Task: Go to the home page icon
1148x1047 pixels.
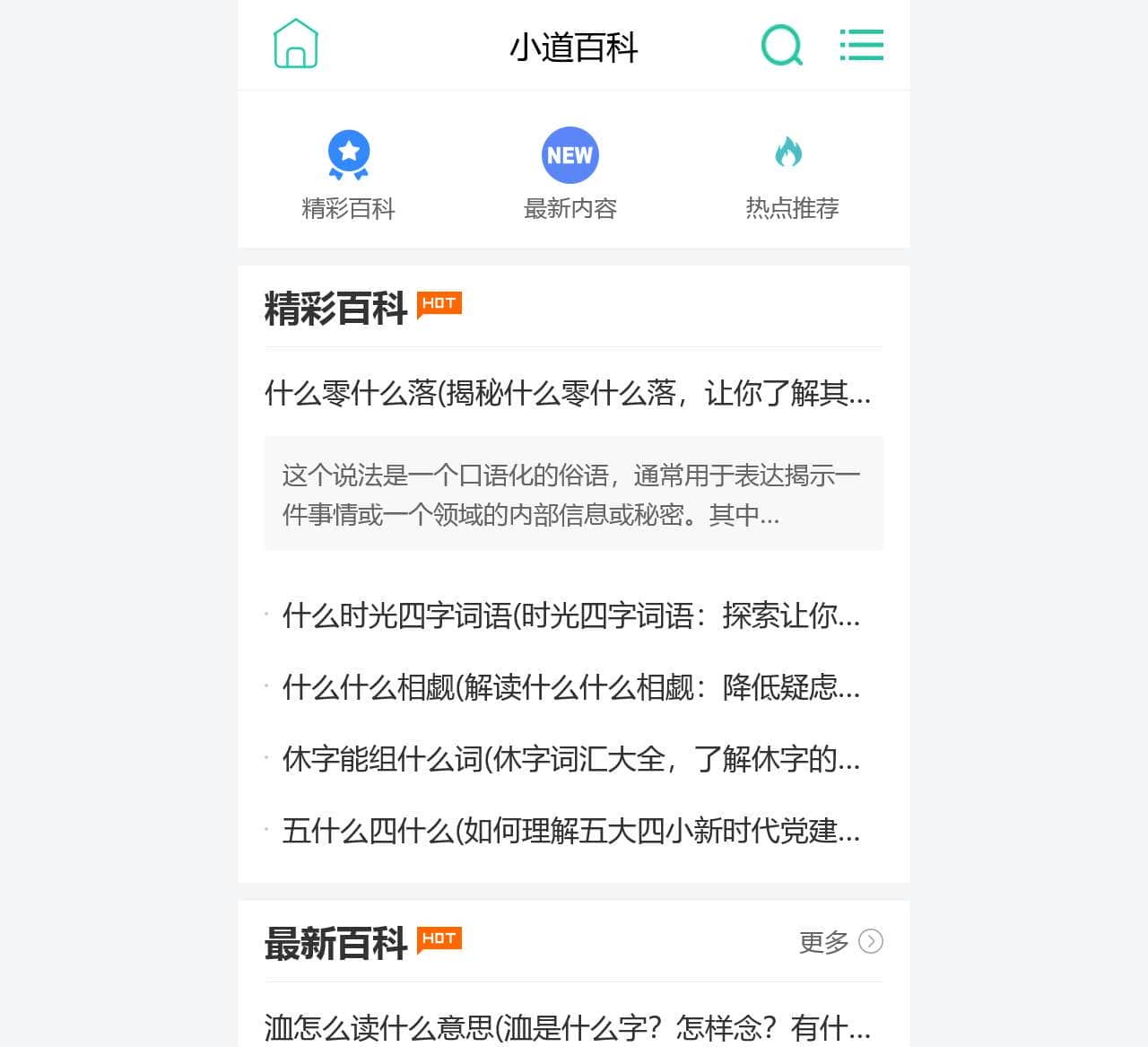Action: tap(296, 44)
